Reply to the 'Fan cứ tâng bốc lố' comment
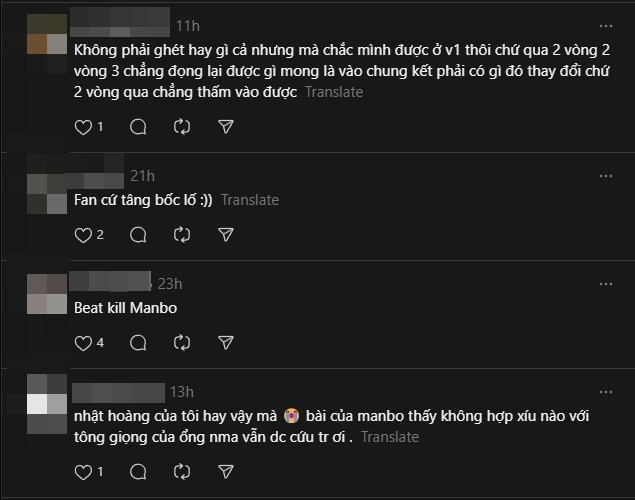 139,235
